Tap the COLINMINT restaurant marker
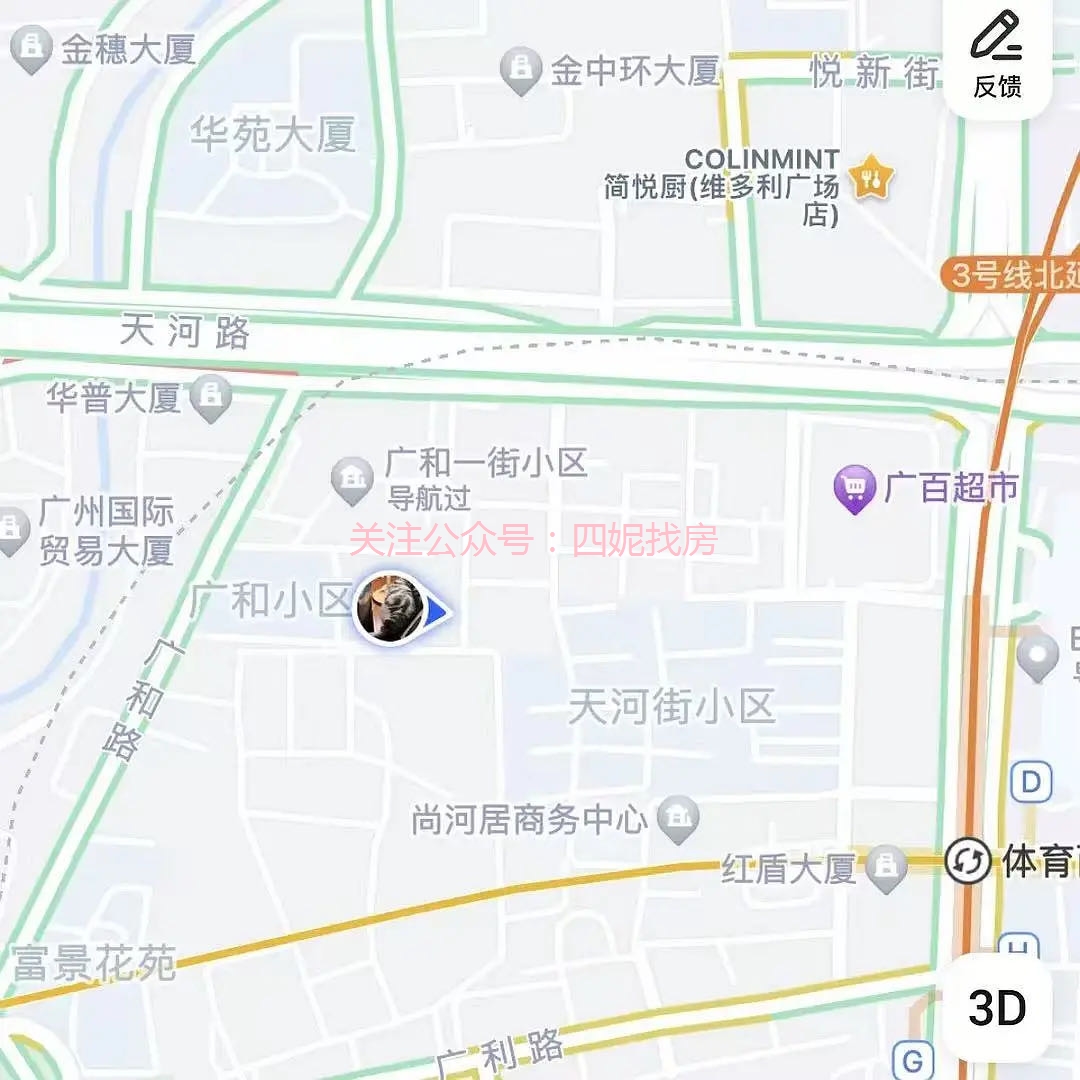The image size is (1080, 1080). 870,179
